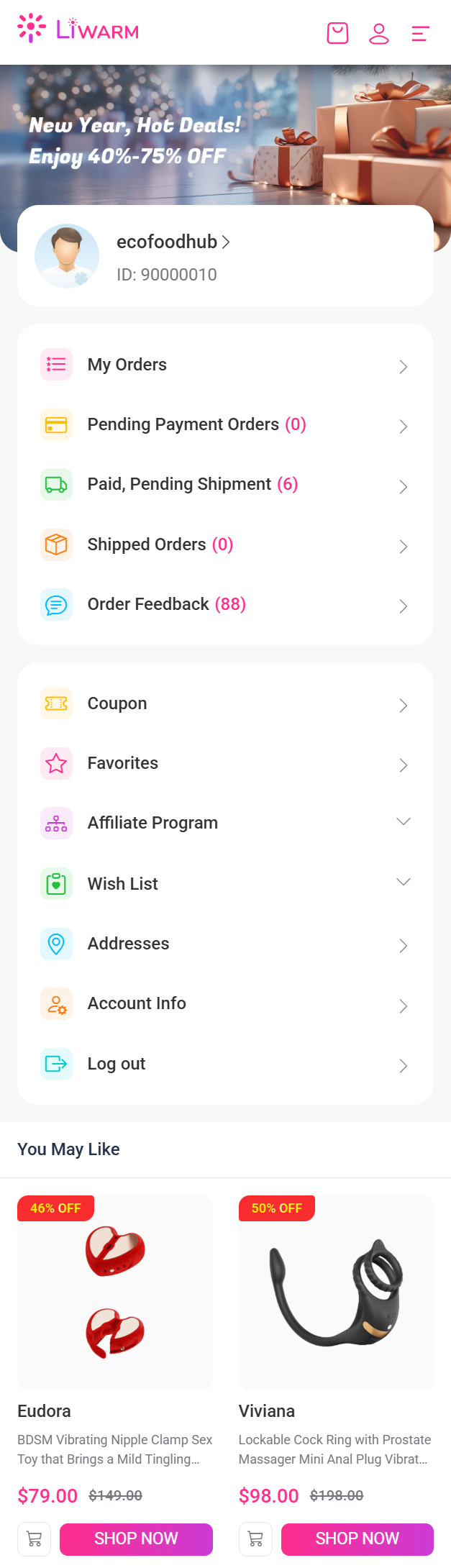
Task: Open the ecofoodhub profile
Action: tap(173, 242)
